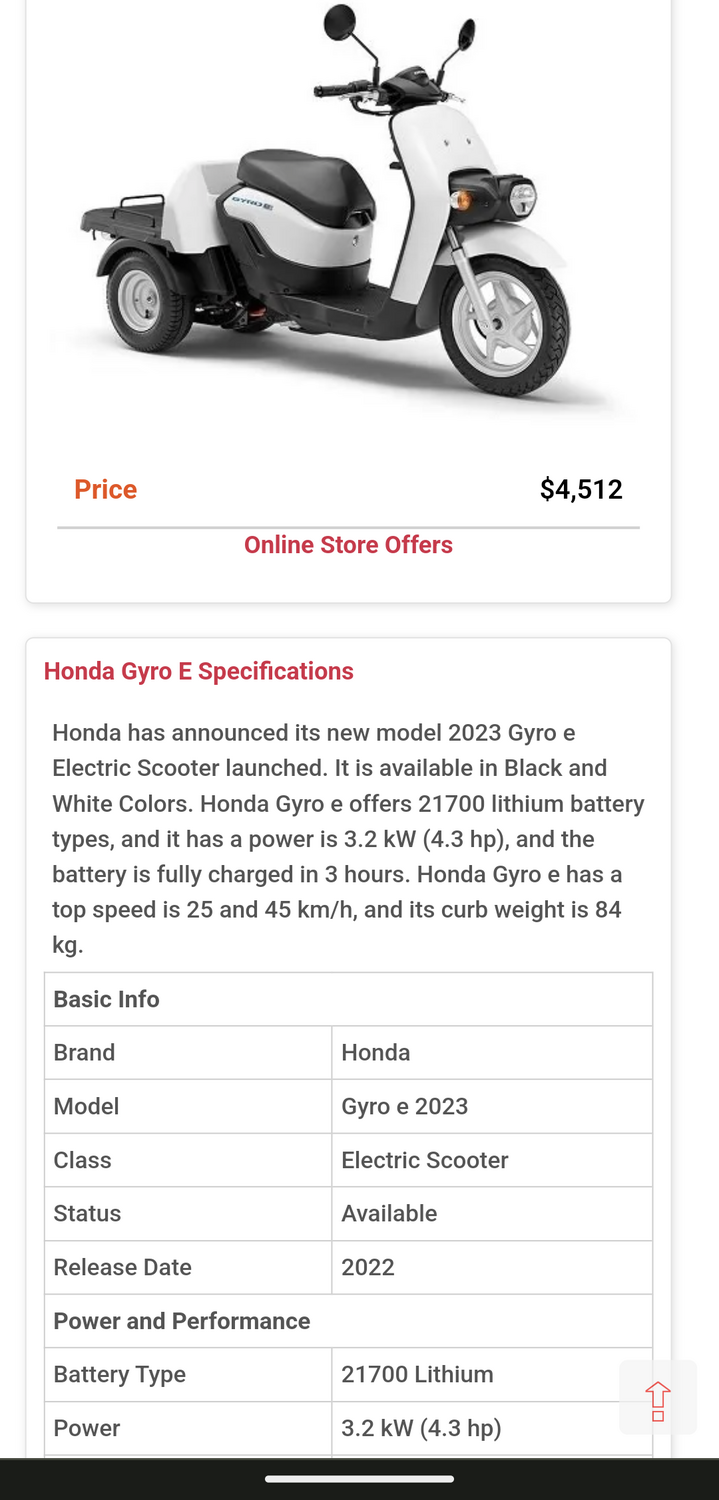Open the Online Store Offers link

pyautogui.click(x=348, y=545)
